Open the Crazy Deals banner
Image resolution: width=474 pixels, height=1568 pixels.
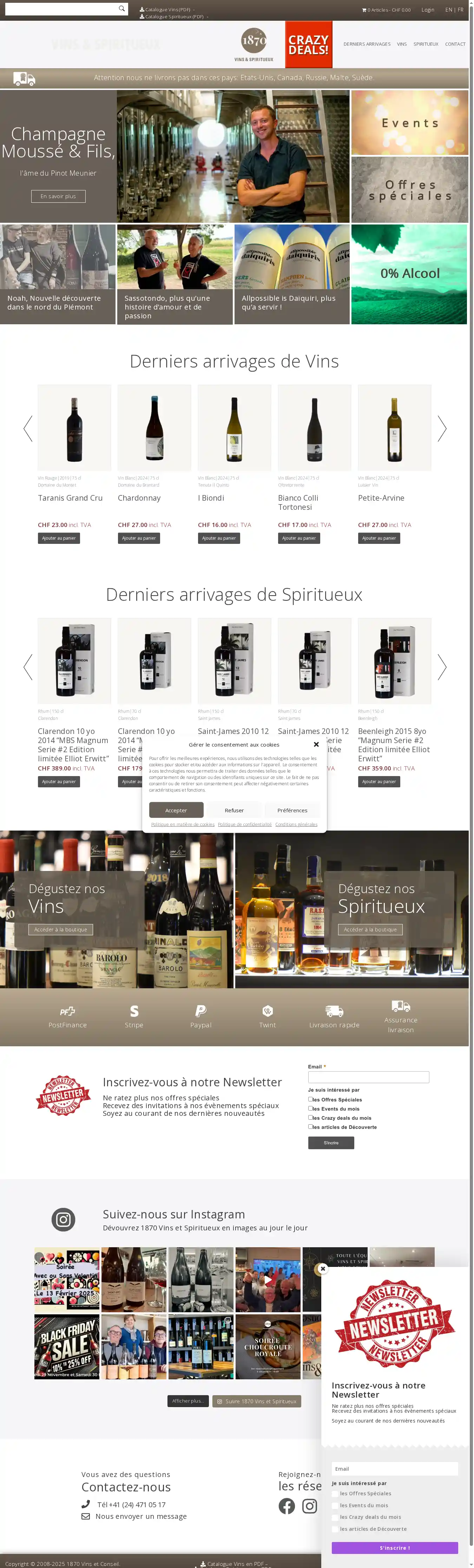[309, 44]
